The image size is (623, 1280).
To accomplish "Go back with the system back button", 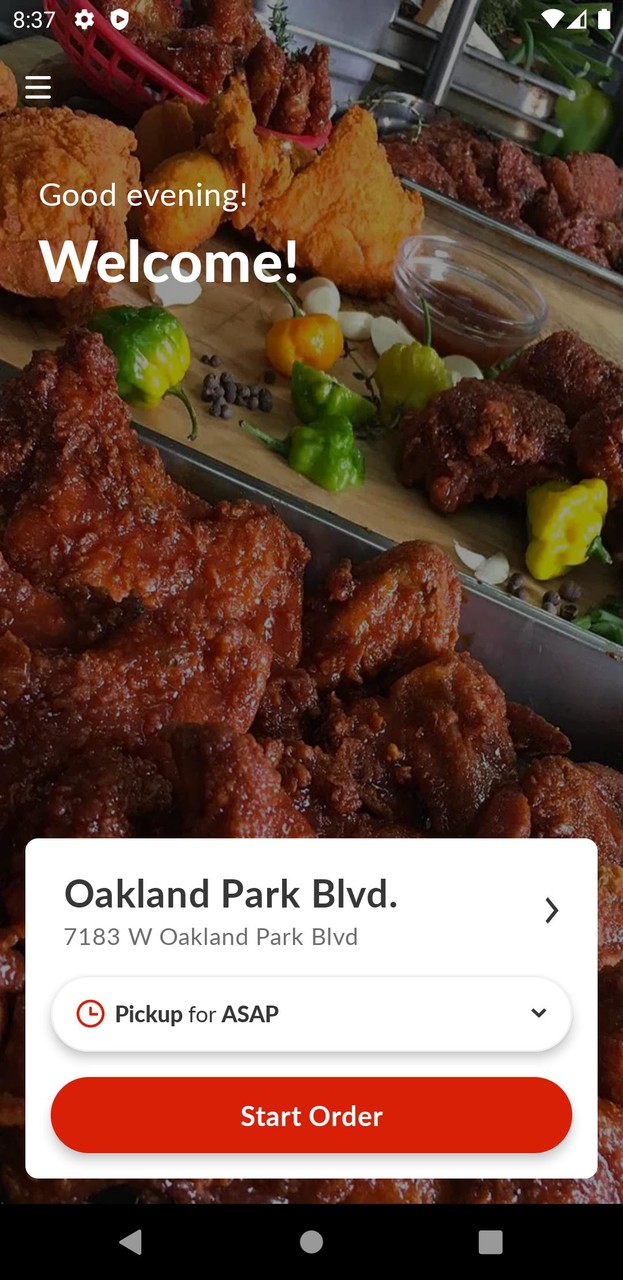I will 130,1242.
